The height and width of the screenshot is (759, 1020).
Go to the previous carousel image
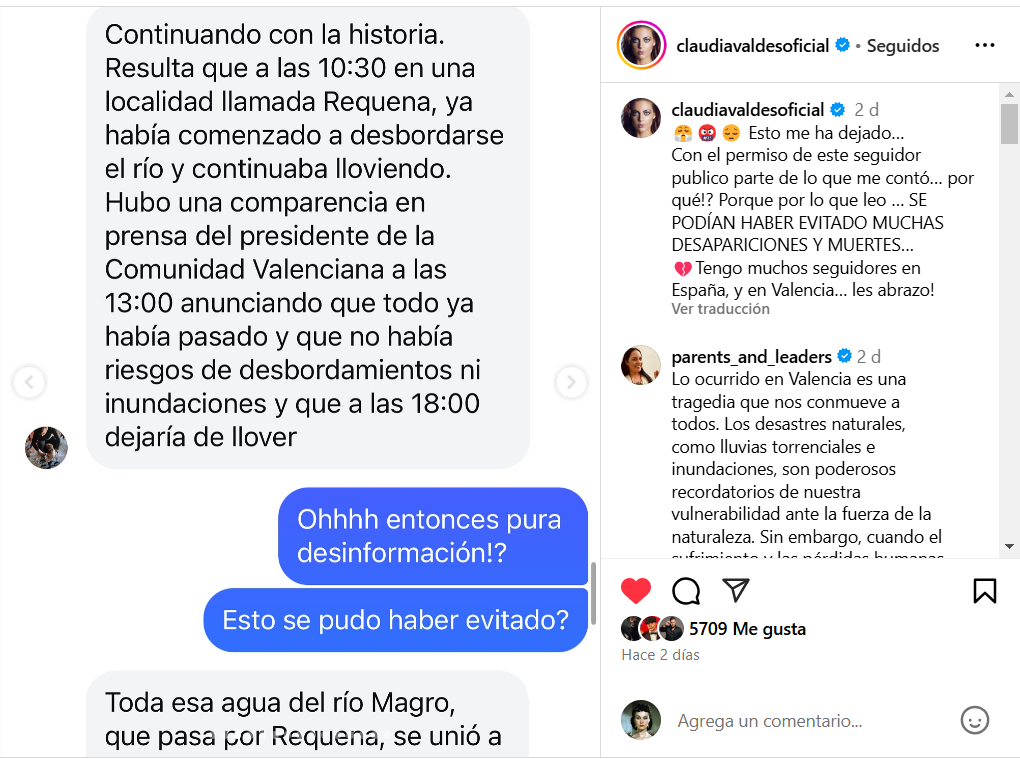click(29, 381)
